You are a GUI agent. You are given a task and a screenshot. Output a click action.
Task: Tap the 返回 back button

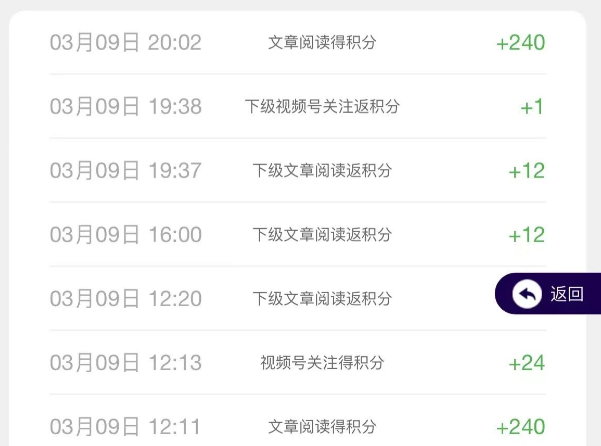(x=549, y=294)
